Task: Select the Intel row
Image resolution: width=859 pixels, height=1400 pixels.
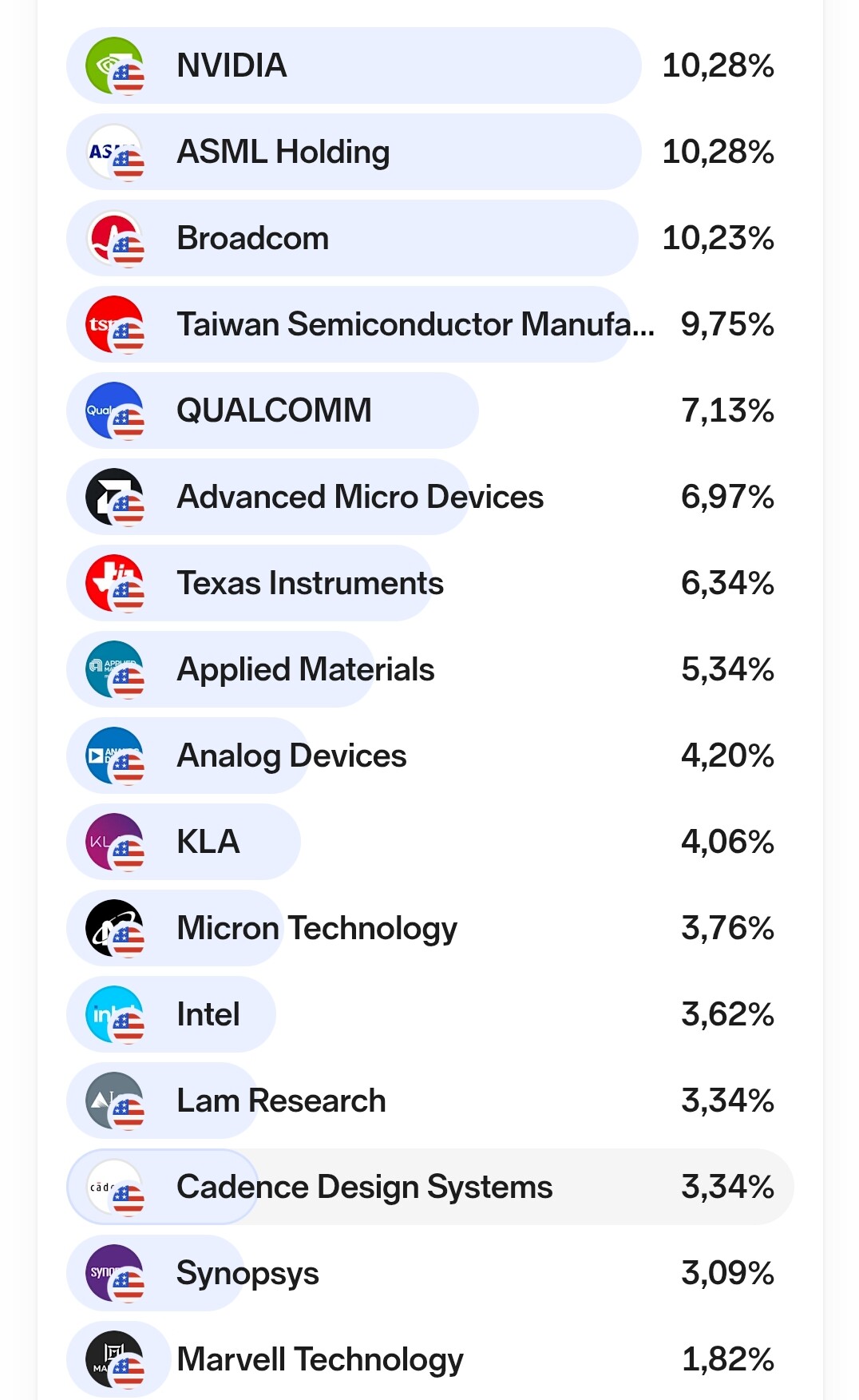Action: 208,1014
